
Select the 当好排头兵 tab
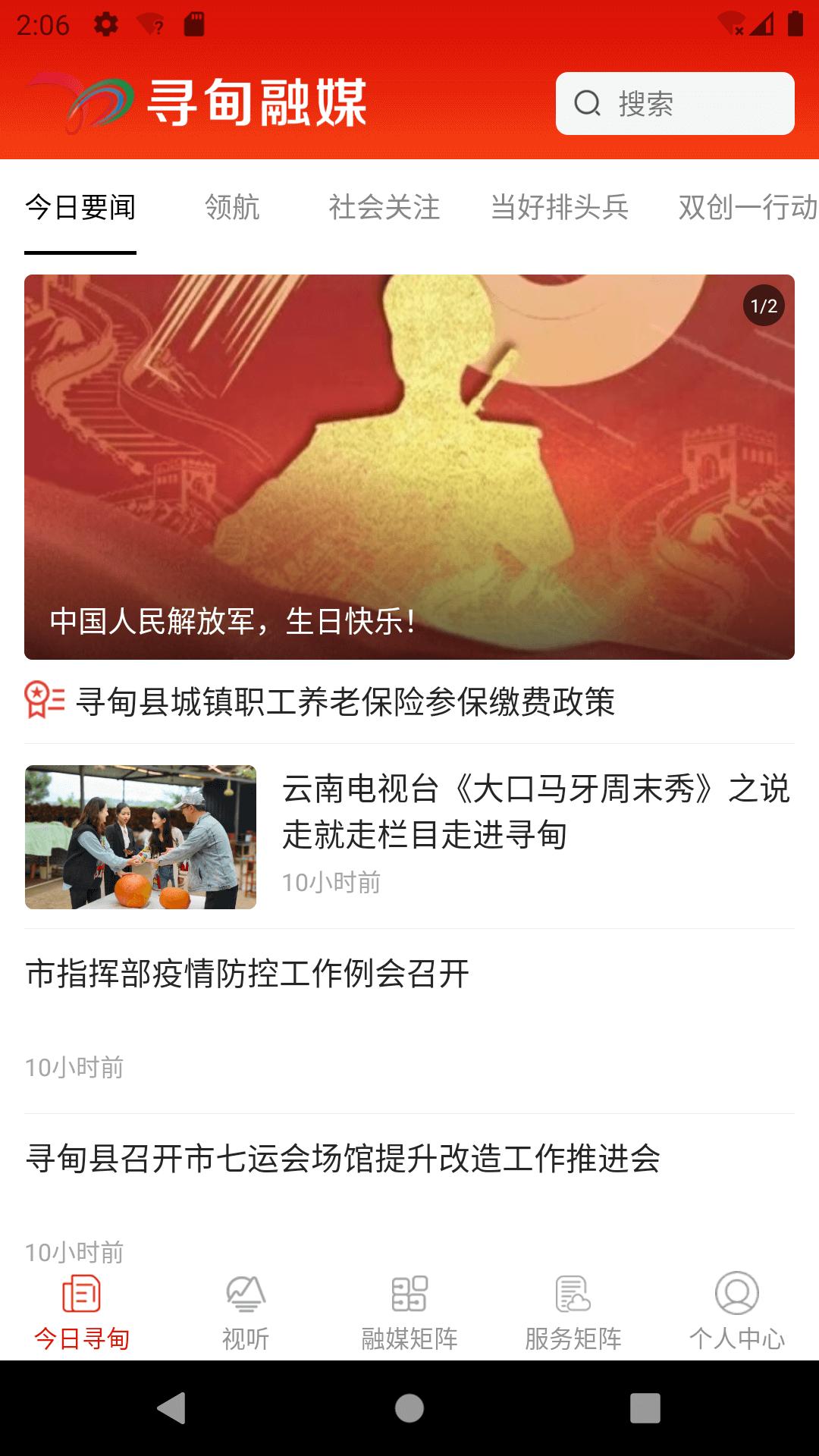(x=560, y=207)
